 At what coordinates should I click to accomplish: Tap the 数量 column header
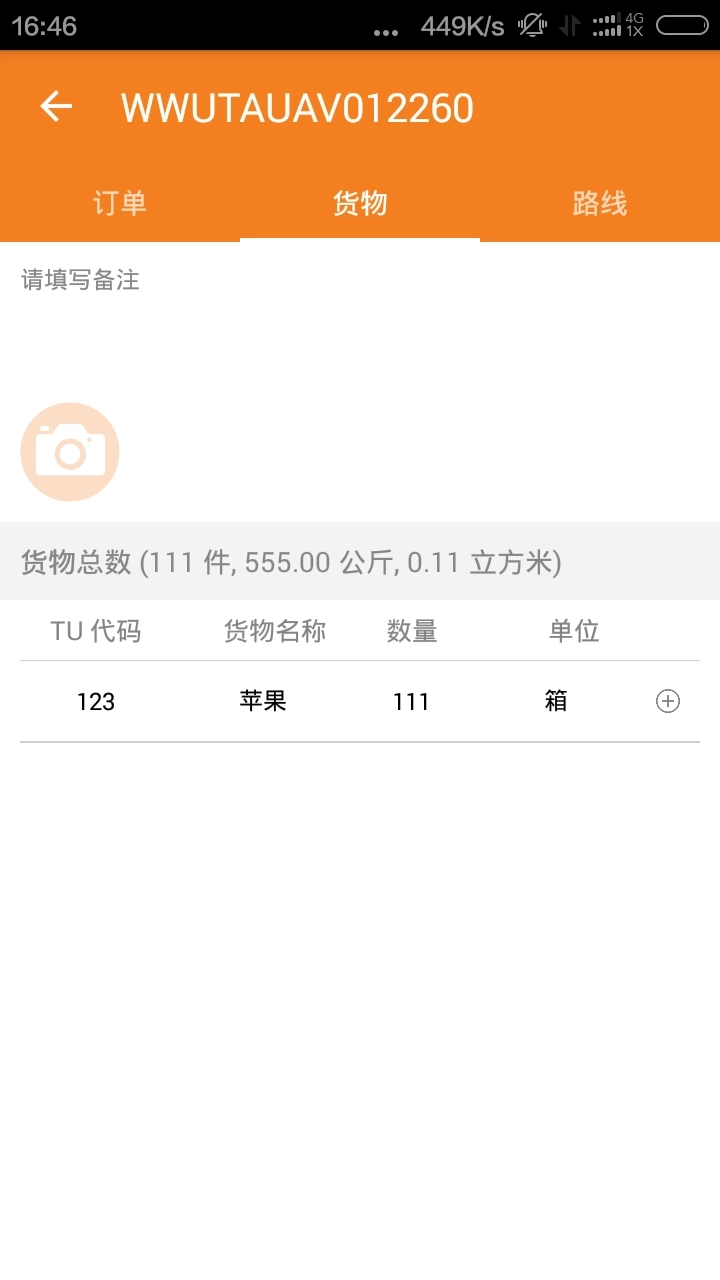coord(411,631)
